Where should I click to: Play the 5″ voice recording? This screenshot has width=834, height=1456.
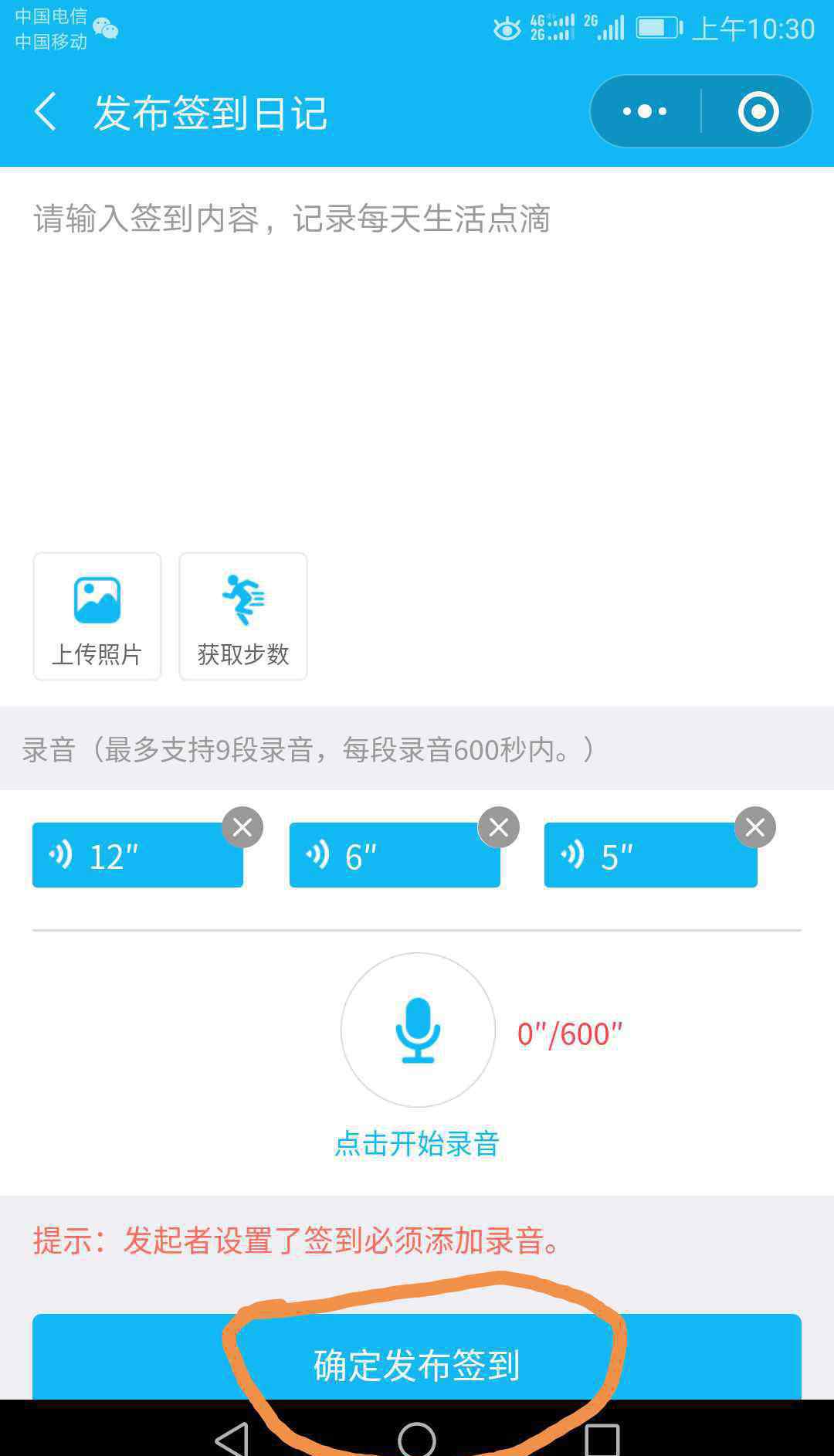click(x=650, y=855)
